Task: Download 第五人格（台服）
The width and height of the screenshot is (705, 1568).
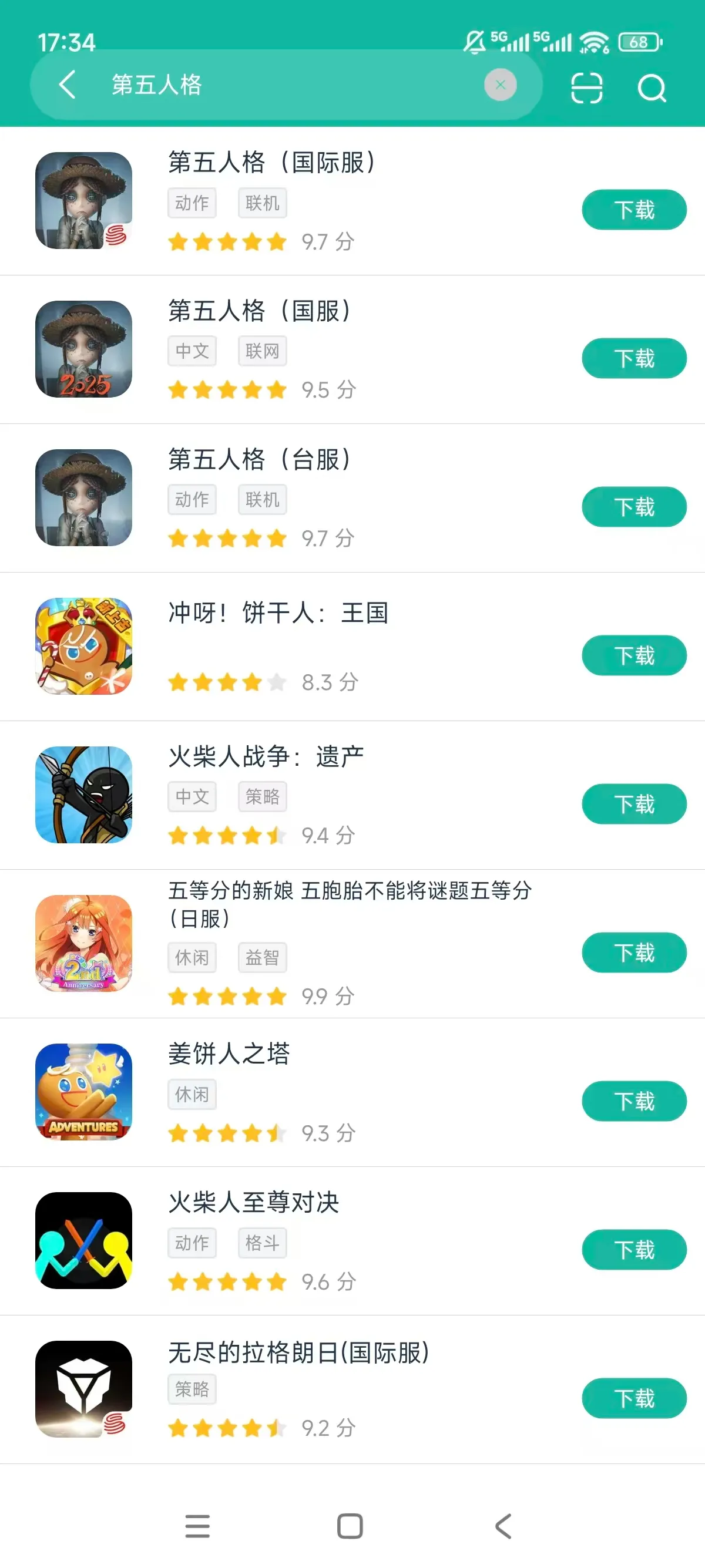Action: click(x=633, y=506)
